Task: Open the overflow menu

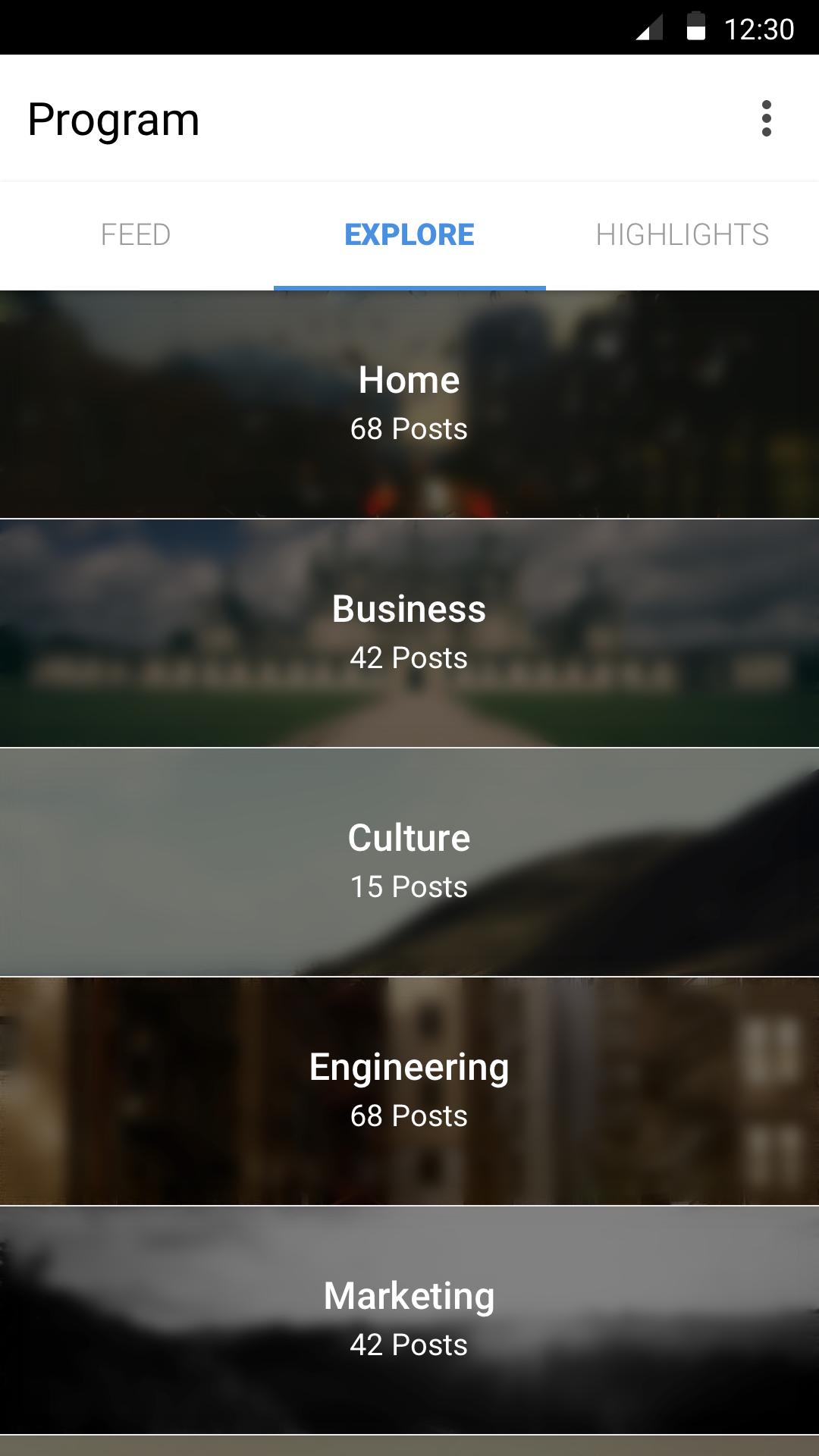Action: pos(766,118)
